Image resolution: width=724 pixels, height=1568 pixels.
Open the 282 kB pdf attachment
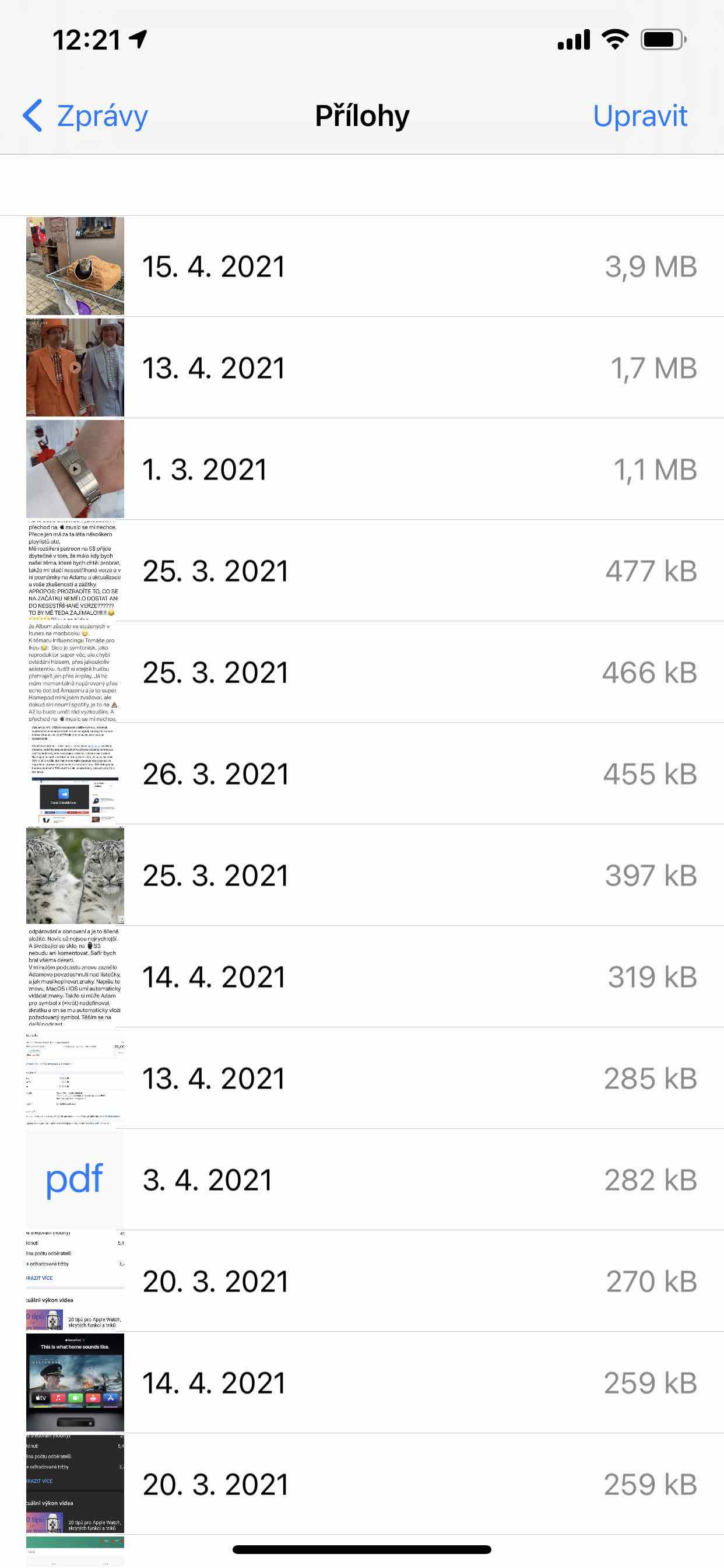click(x=365, y=1179)
